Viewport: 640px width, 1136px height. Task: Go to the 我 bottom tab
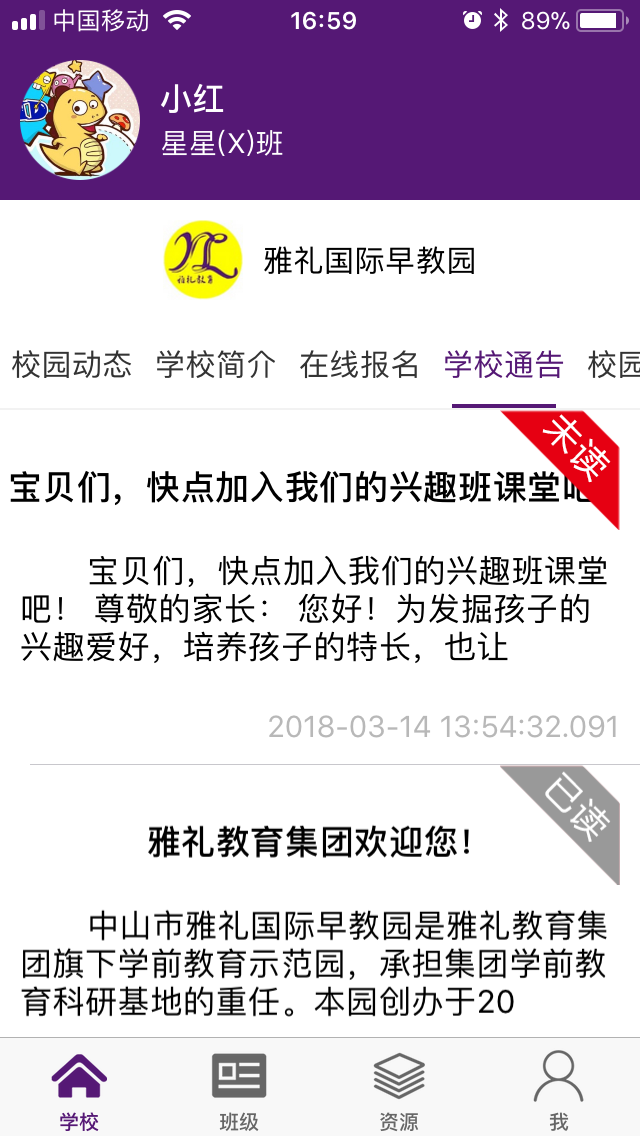pyautogui.click(x=558, y=1091)
